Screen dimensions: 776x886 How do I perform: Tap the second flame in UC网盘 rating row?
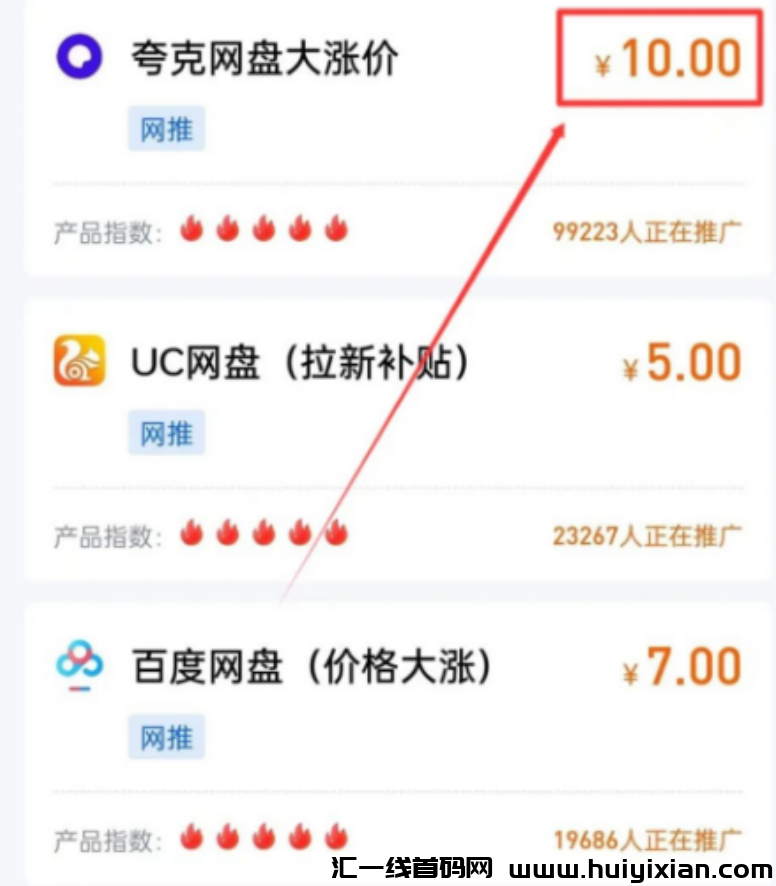227,534
